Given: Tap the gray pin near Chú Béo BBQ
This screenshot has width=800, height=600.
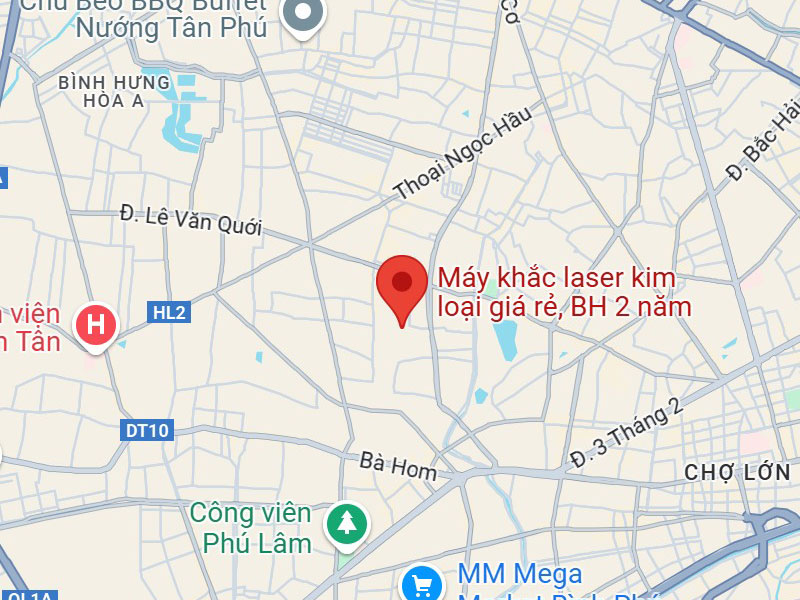Looking at the screenshot, I should coord(303,15).
